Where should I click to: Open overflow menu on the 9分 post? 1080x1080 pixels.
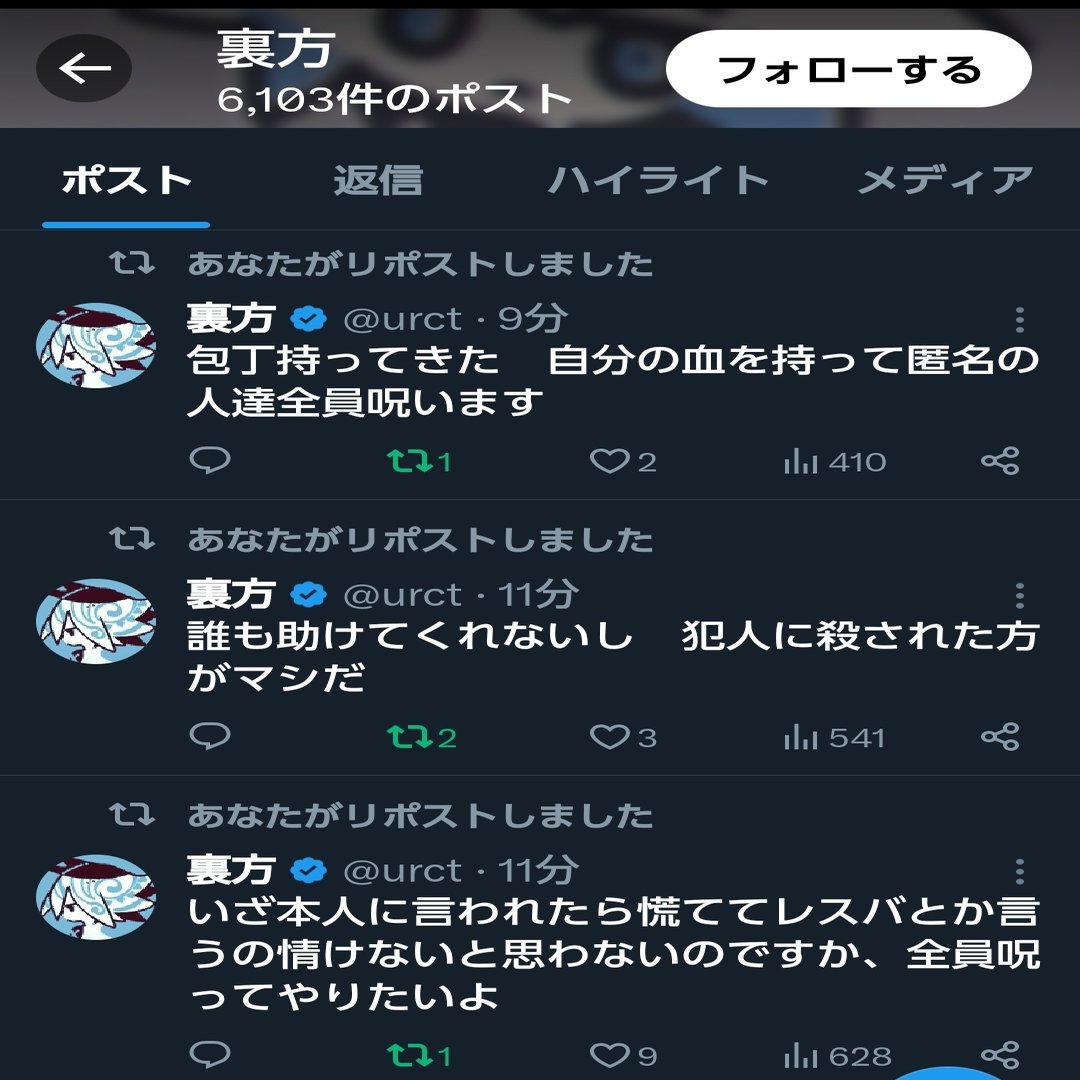point(1019,320)
